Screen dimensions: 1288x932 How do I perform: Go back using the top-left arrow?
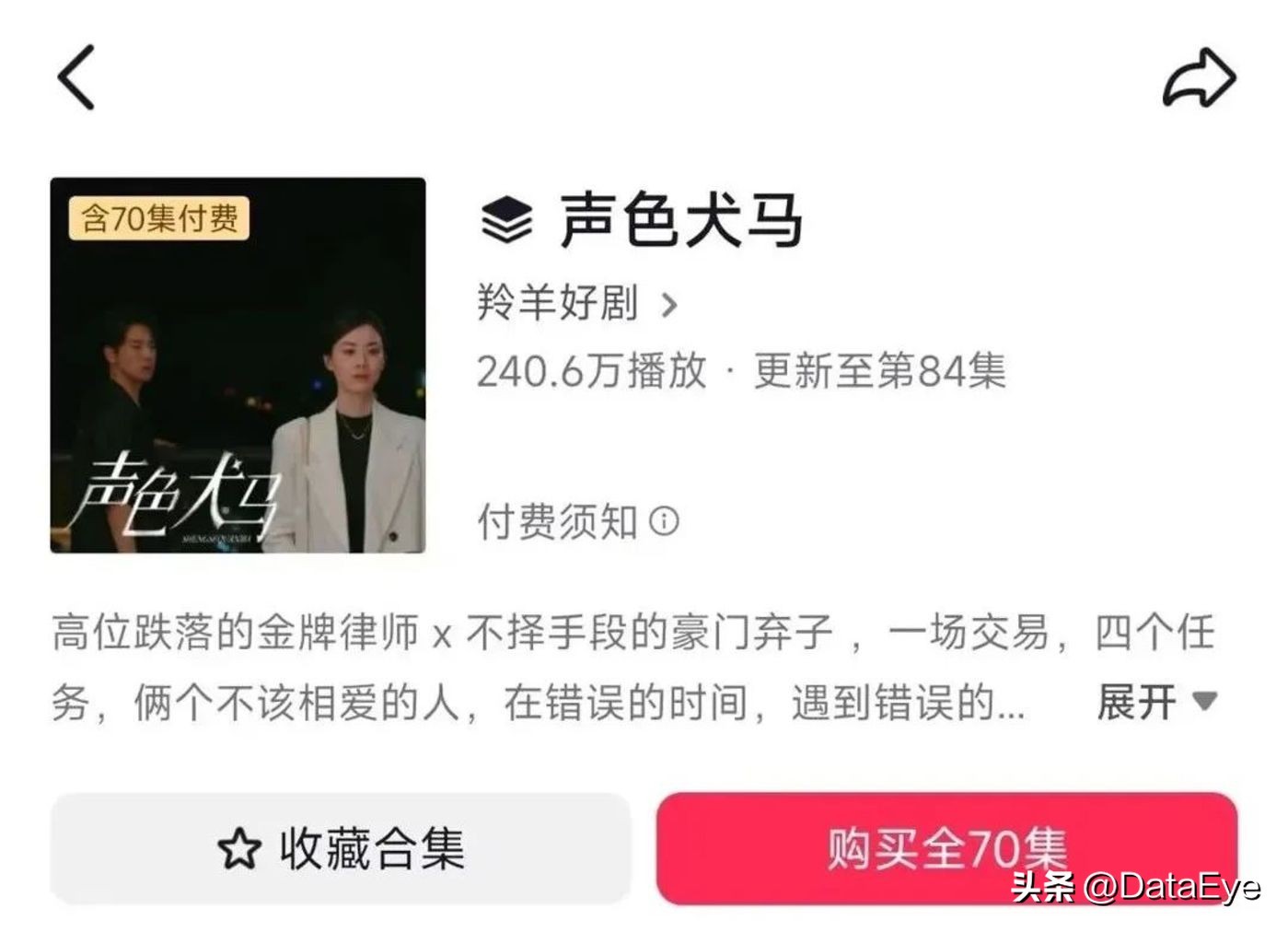(x=76, y=78)
